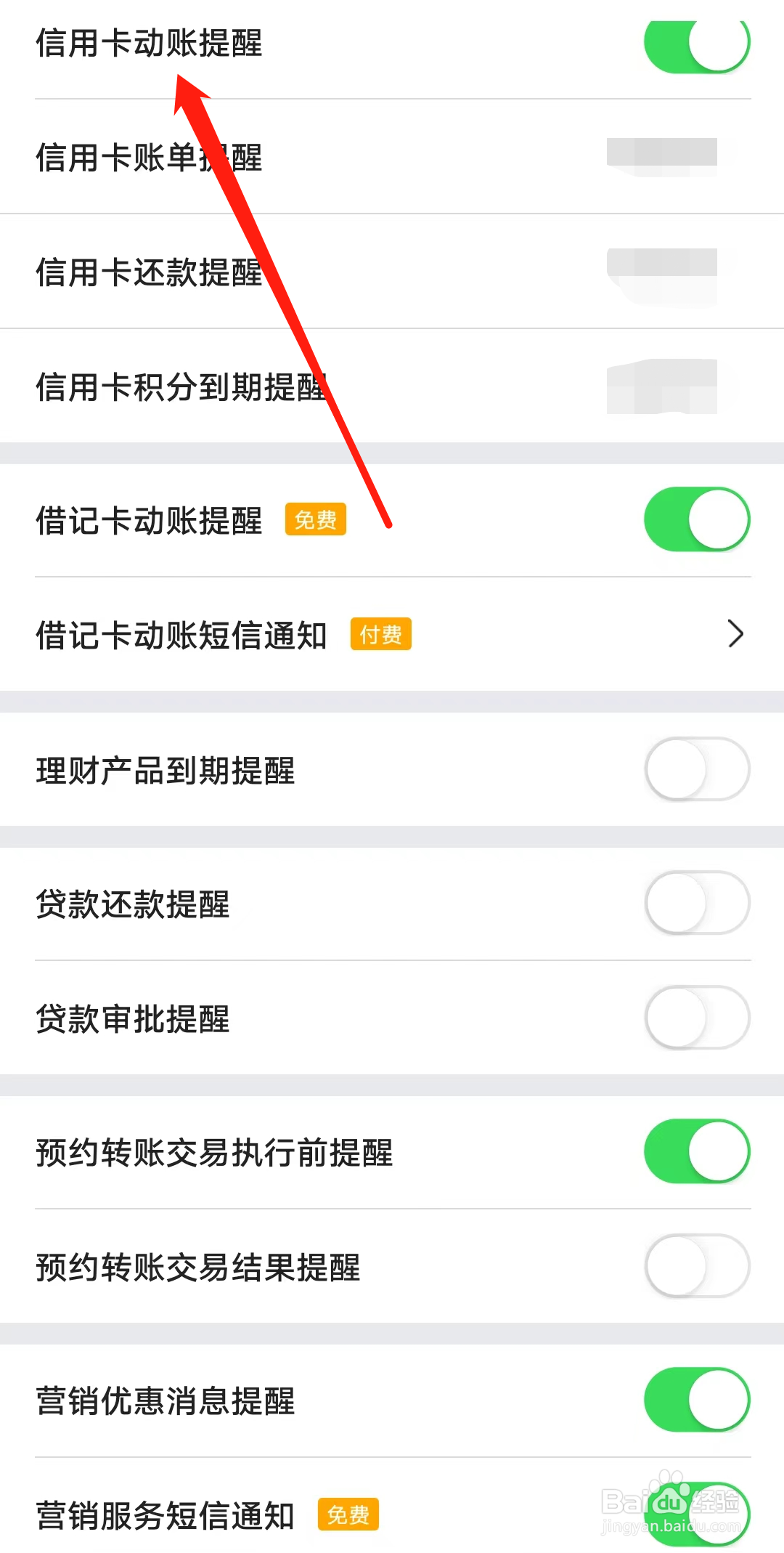
Task: Tap the 付费 badge beside 借记卡动账短信通知
Action: coord(380,634)
